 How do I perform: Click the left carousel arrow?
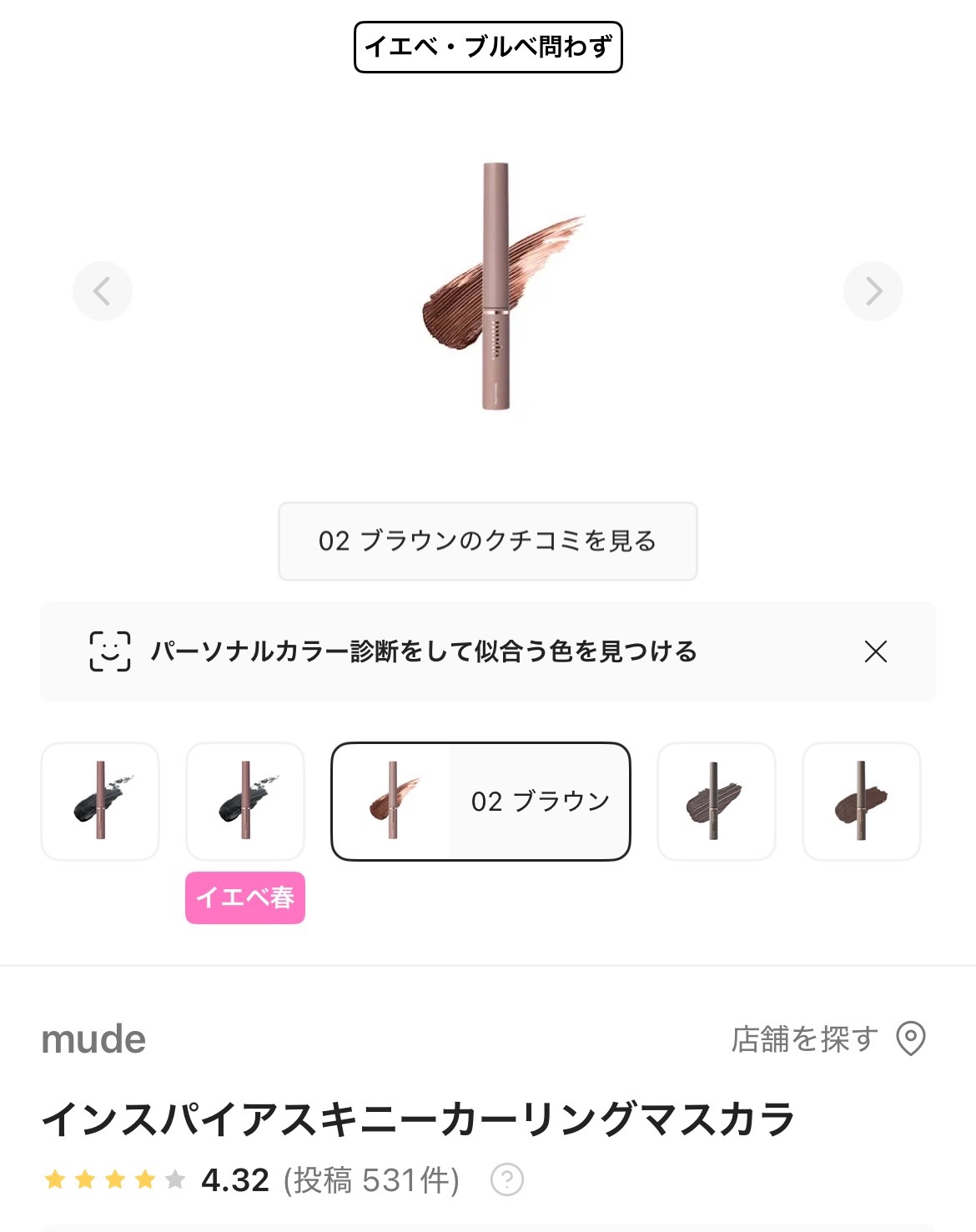[x=102, y=291]
